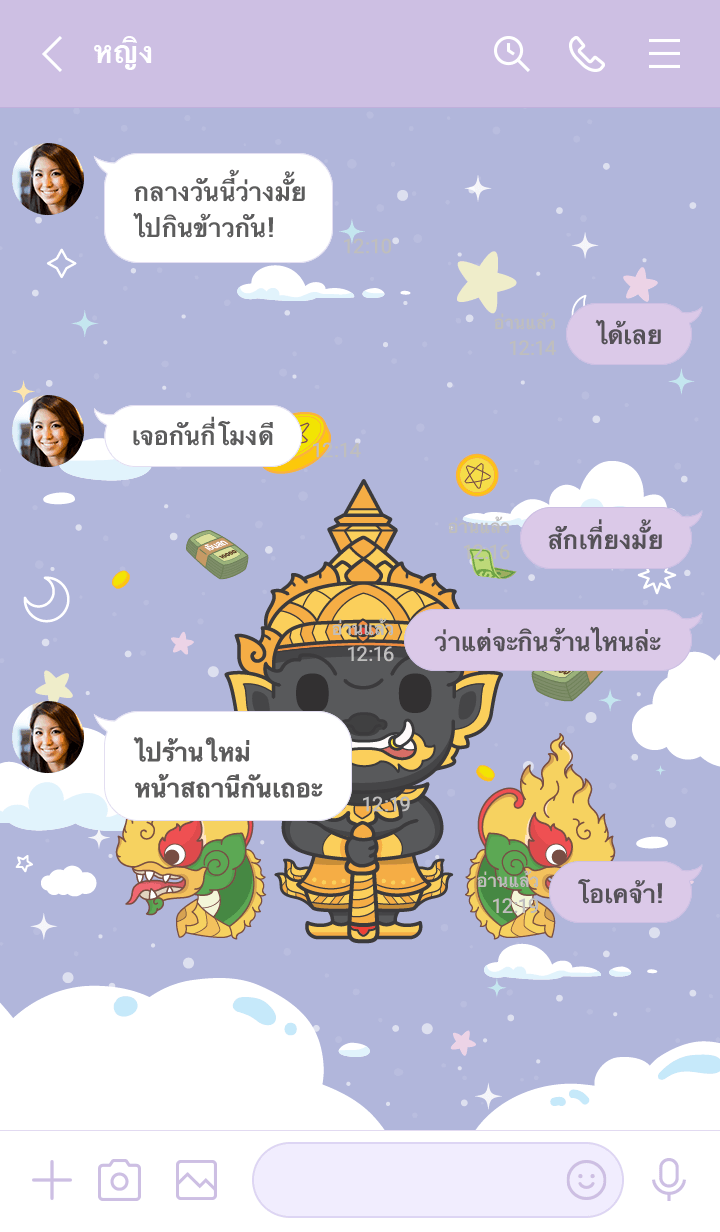Go back from the chat with หญิง

coord(52,54)
